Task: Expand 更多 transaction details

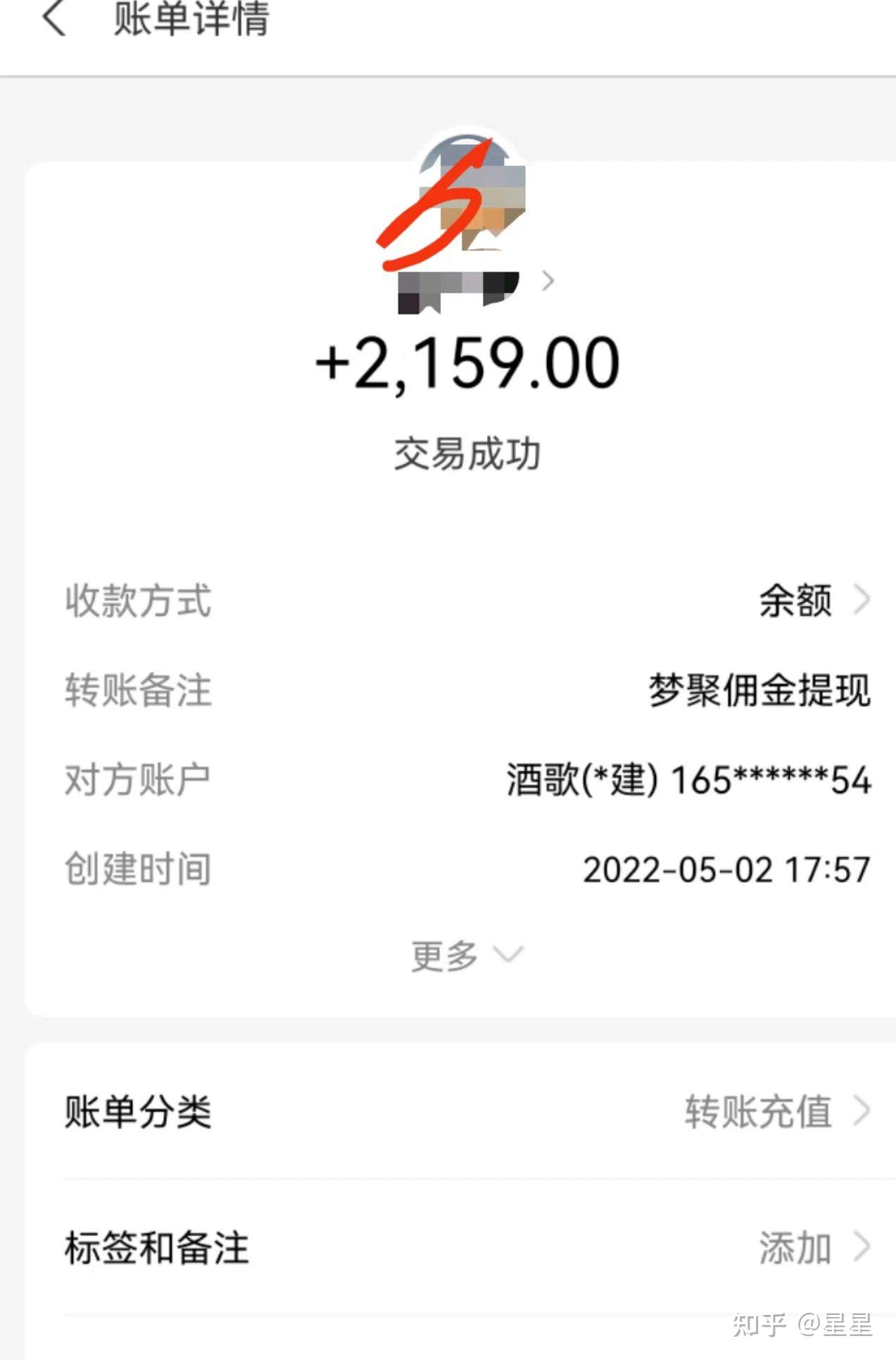Action: [x=466, y=955]
